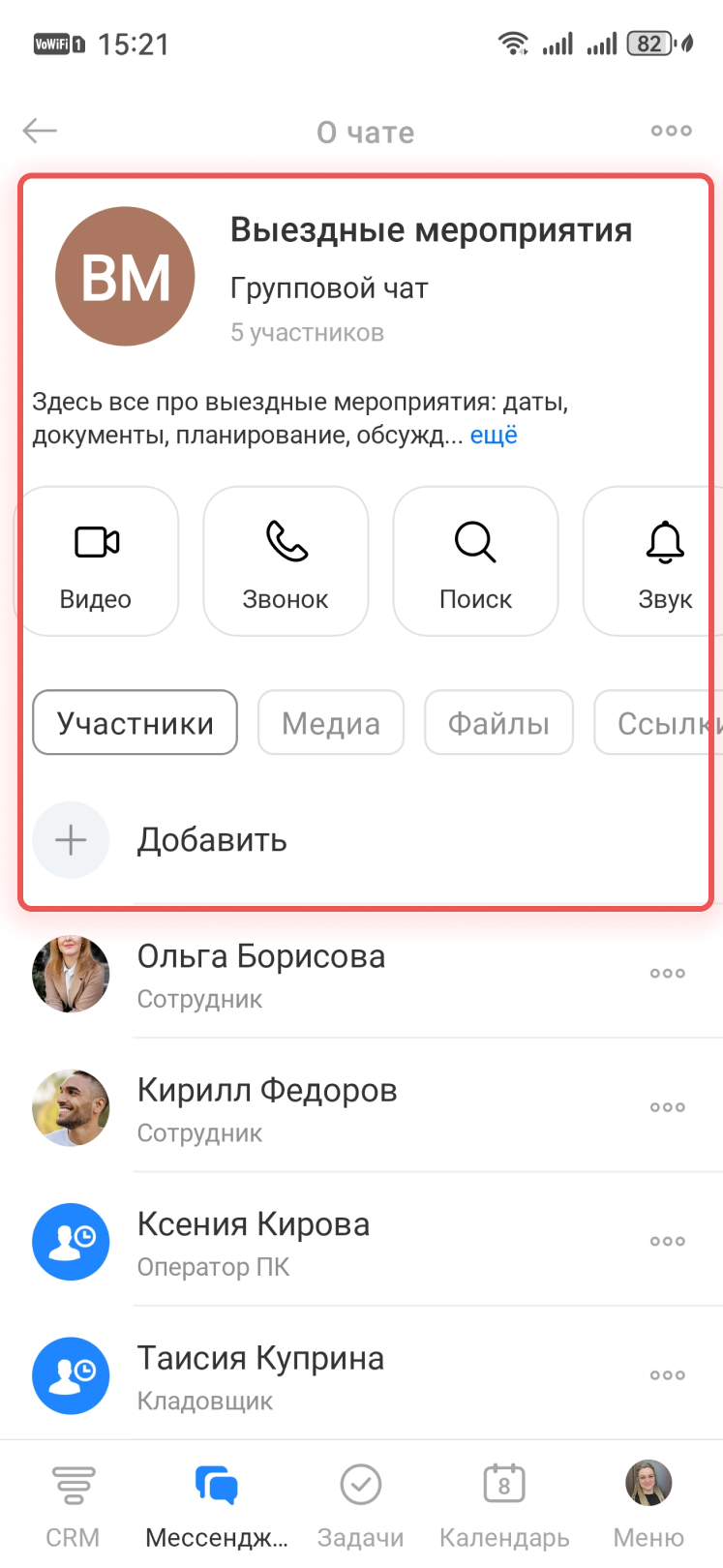723x1568 pixels.
Task: Open Ольга Борисова's profile
Action: point(261,974)
